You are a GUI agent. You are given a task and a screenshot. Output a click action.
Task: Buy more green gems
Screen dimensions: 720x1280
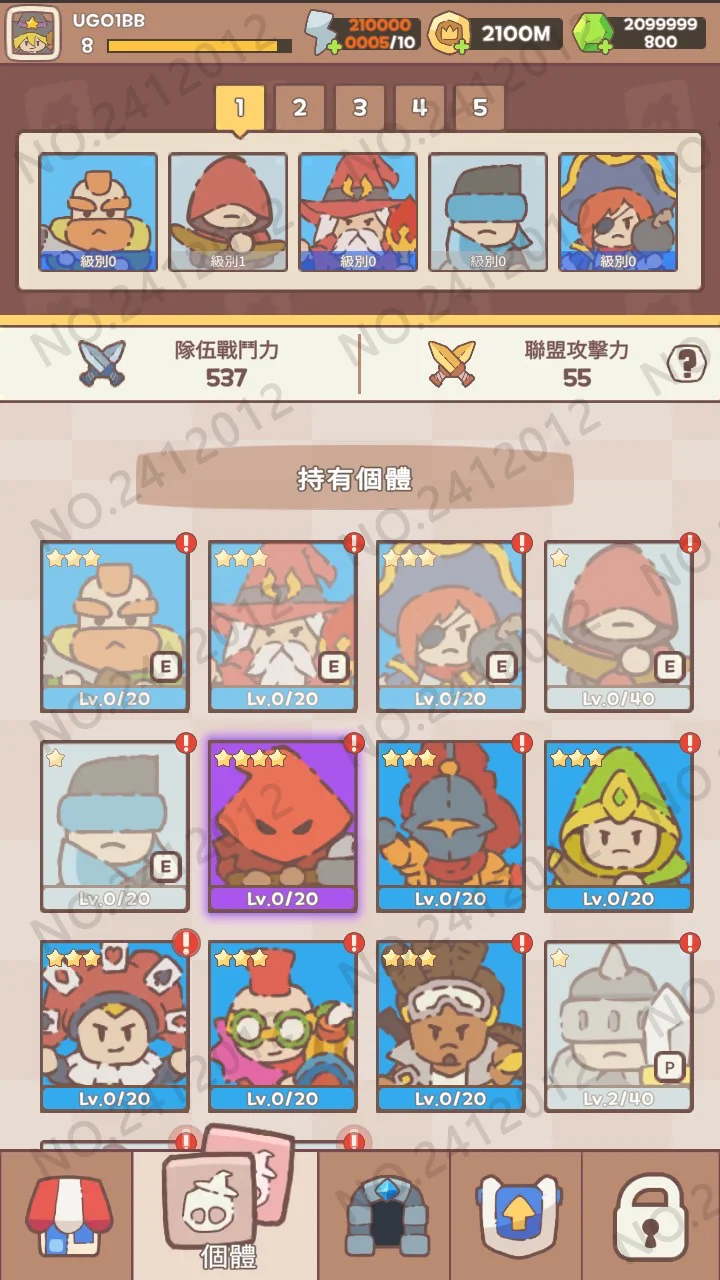point(593,34)
